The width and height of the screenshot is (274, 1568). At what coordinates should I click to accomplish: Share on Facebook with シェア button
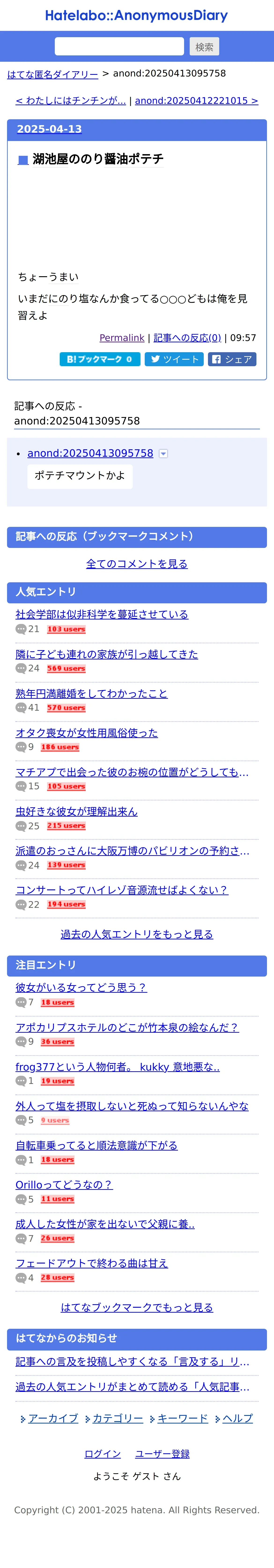click(232, 359)
